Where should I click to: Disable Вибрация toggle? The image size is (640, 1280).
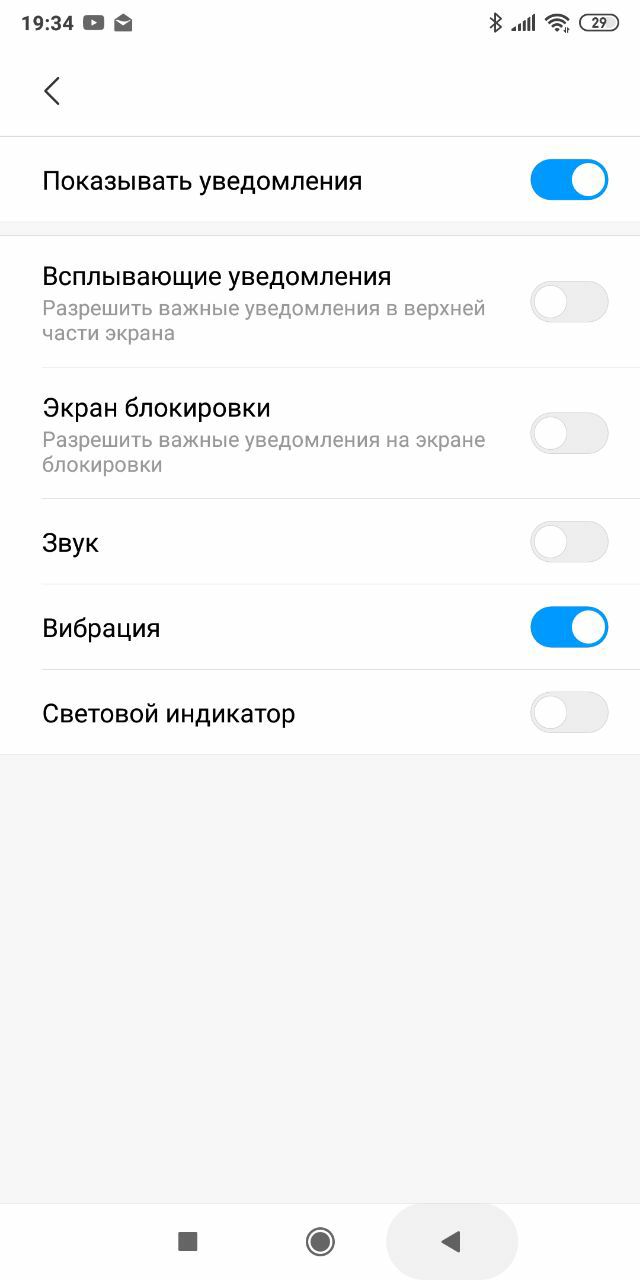coord(568,627)
